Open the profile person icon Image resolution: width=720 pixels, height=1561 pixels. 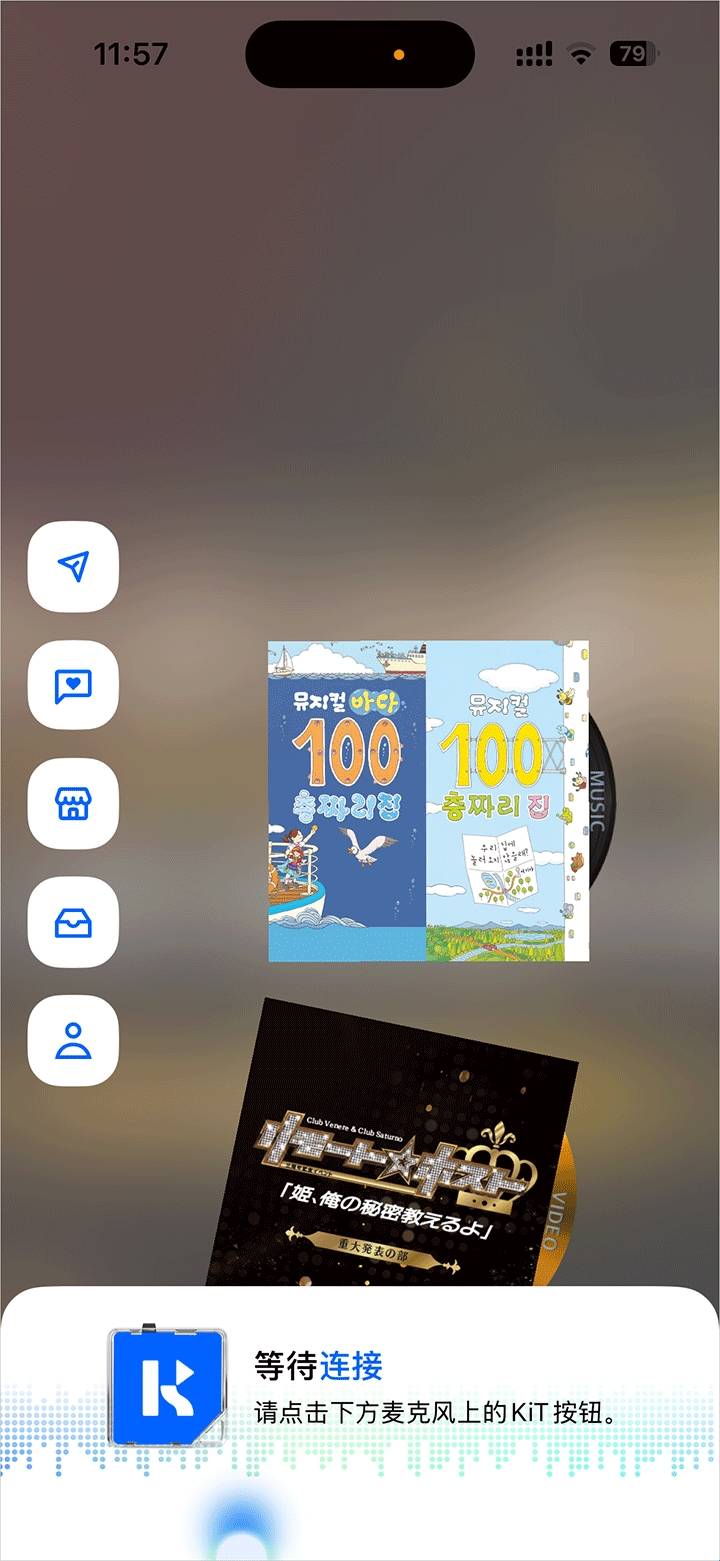tap(73, 1041)
